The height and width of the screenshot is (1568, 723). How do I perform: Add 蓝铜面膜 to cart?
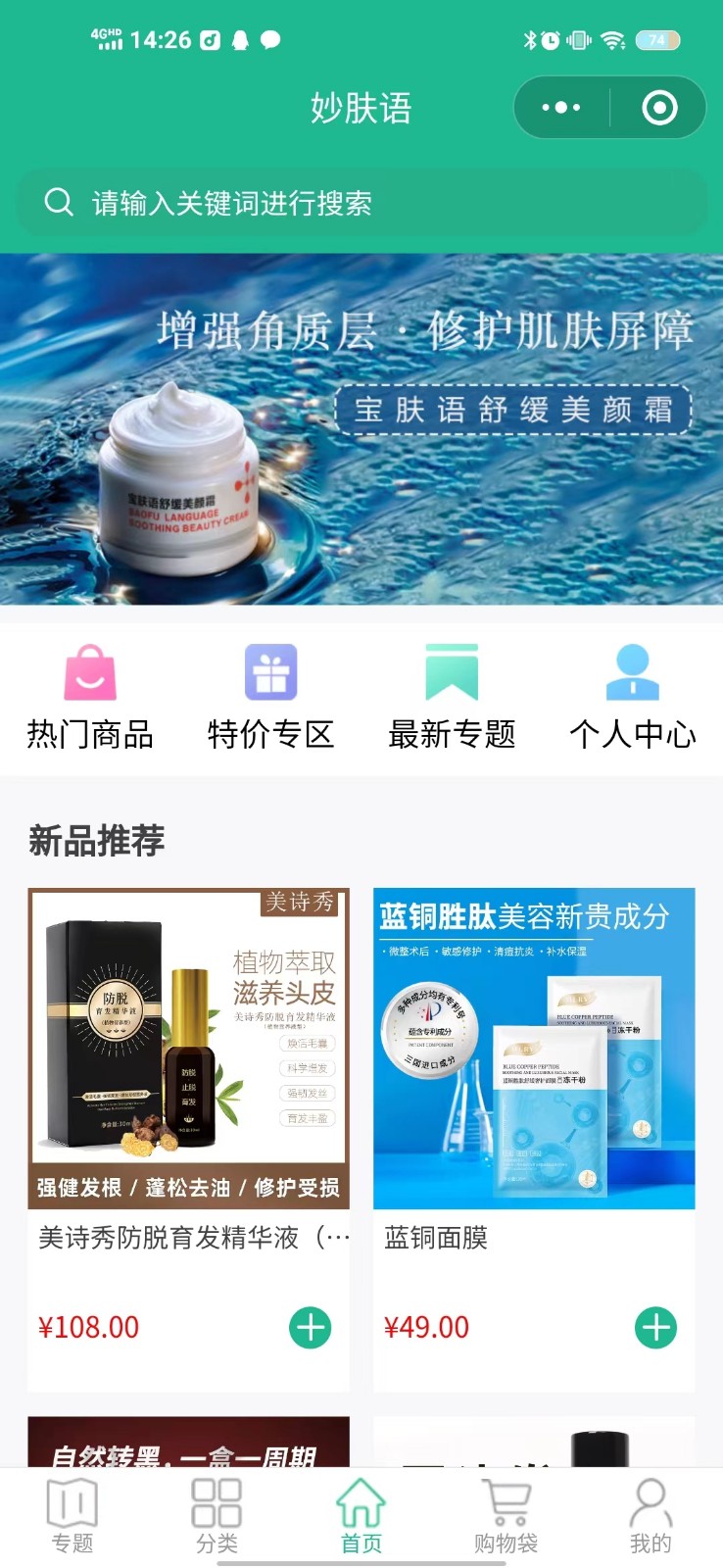[x=655, y=1328]
